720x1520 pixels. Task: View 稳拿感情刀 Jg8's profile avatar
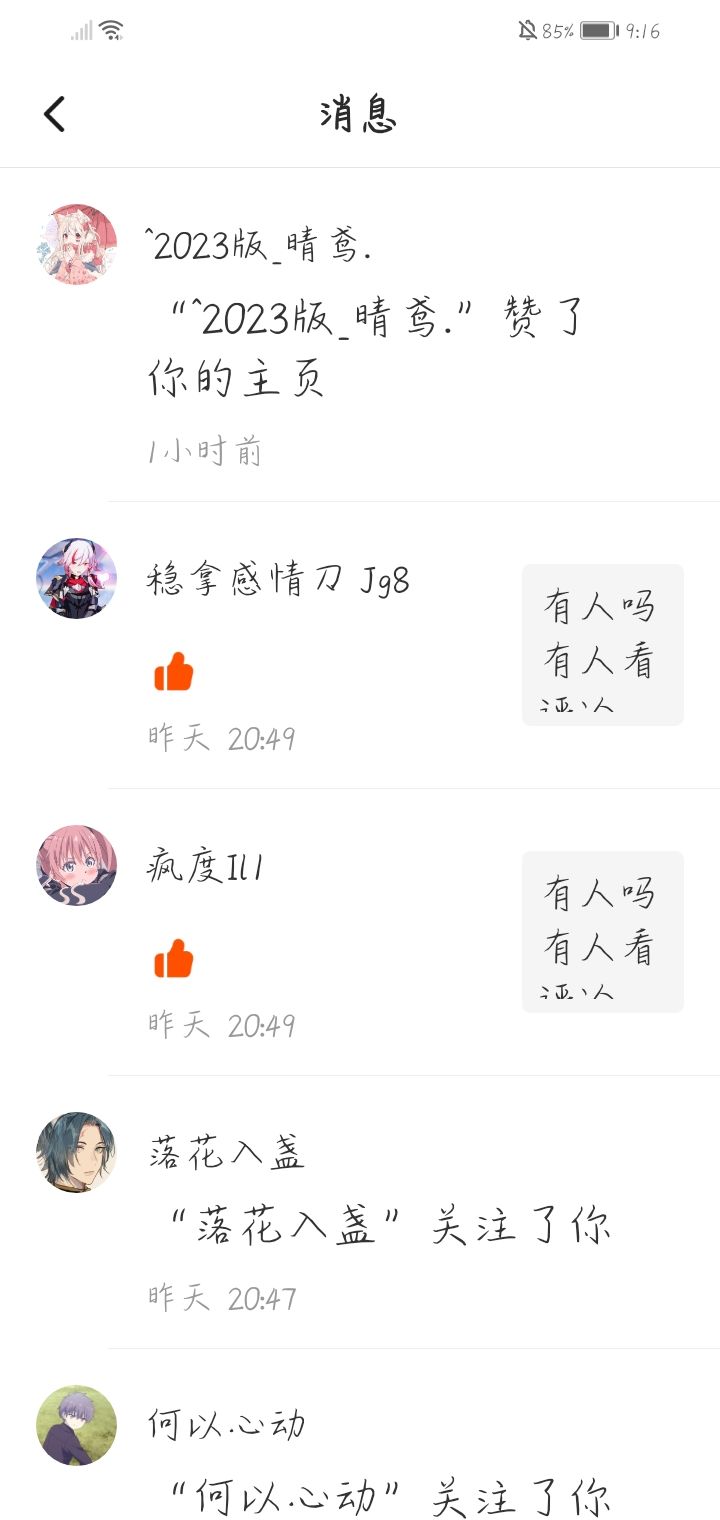tap(77, 578)
